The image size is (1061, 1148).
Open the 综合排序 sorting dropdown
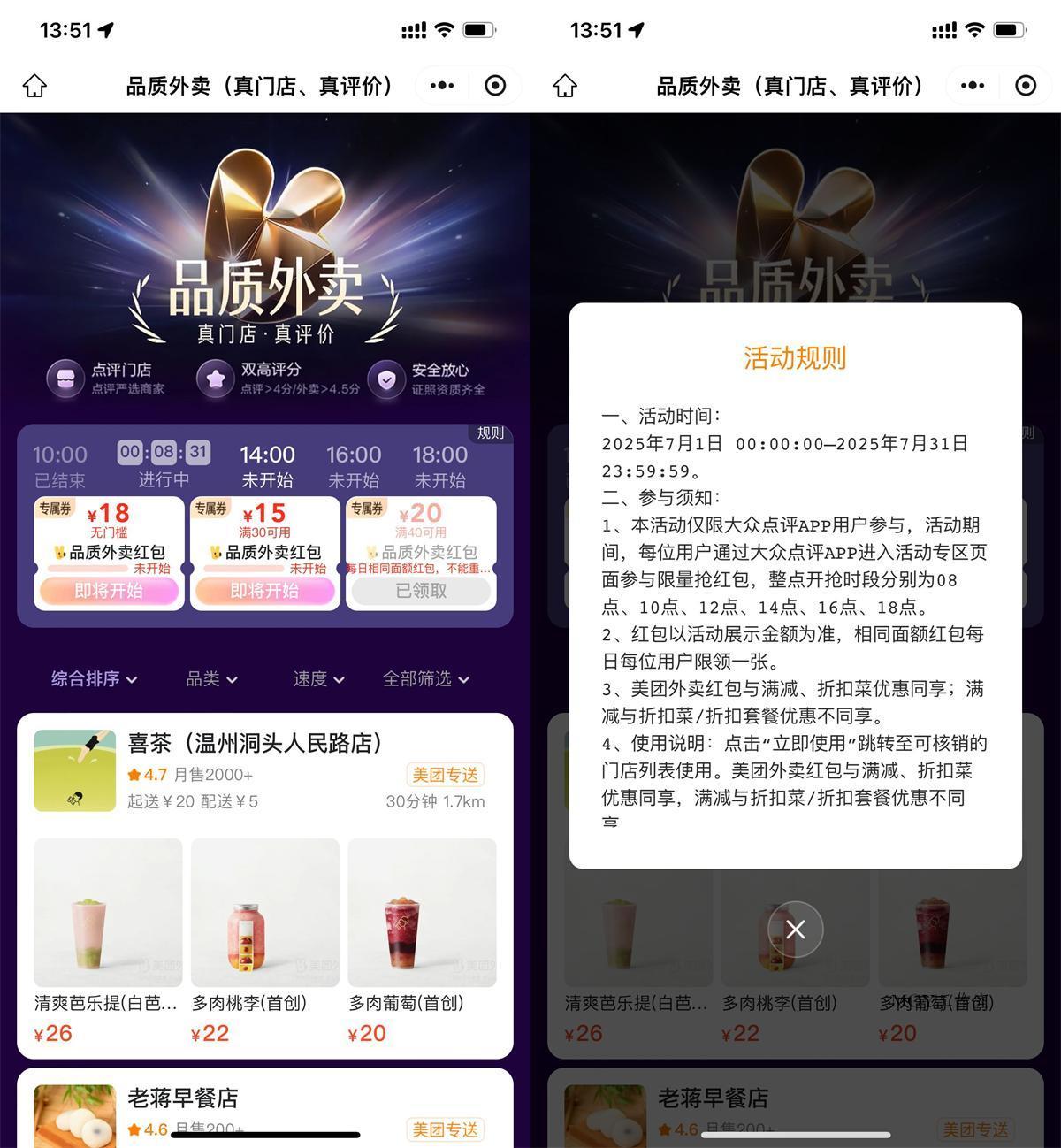pyautogui.click(x=91, y=679)
